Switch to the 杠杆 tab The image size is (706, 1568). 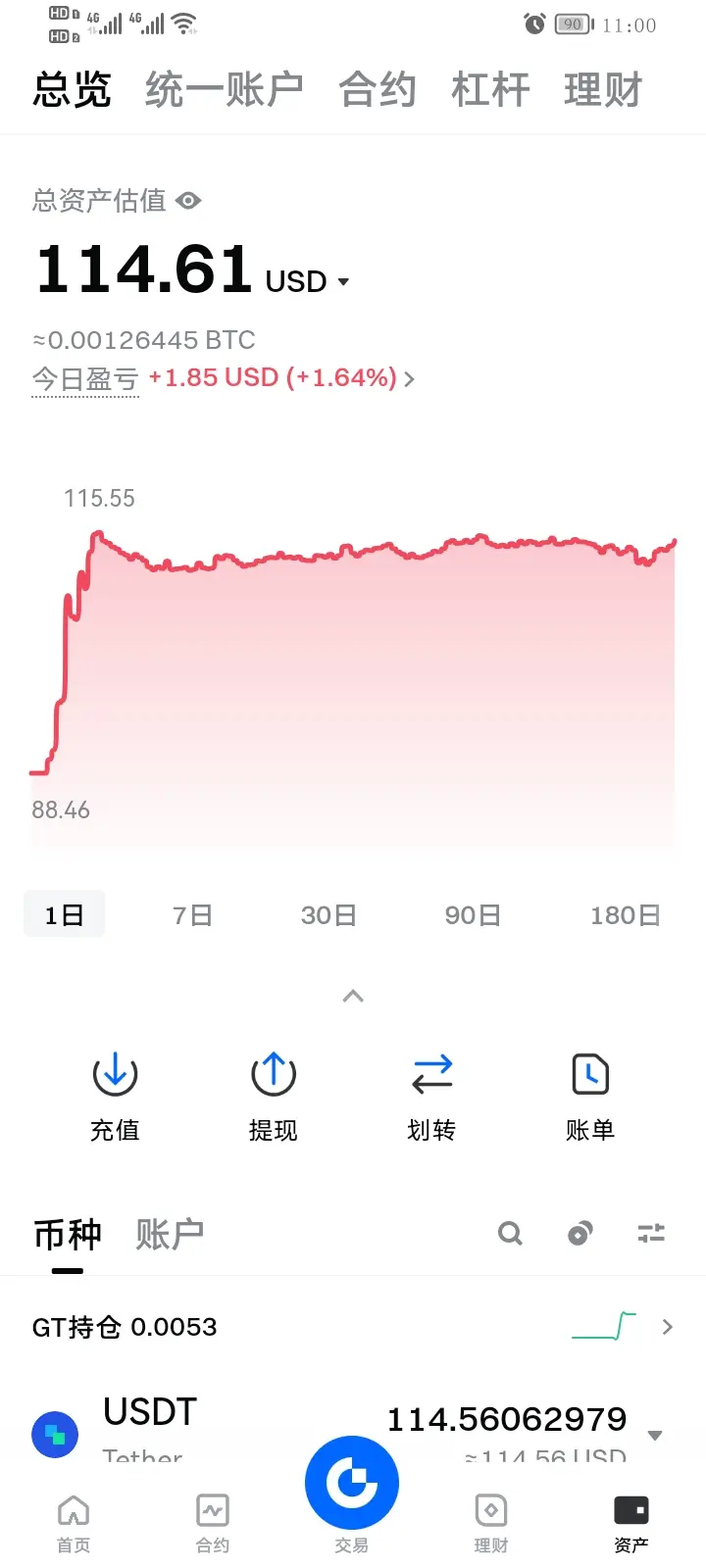[490, 90]
